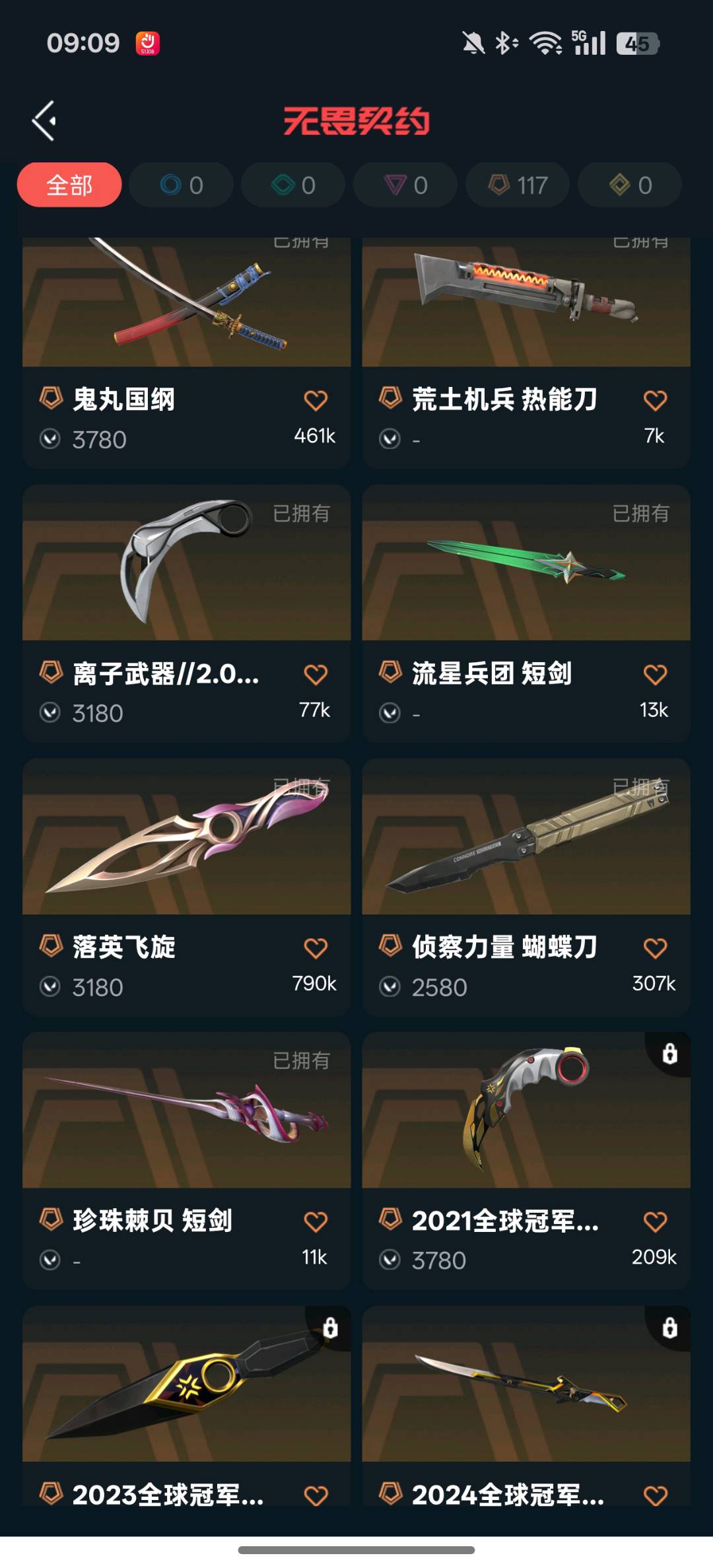The height and width of the screenshot is (1568, 713).
Task: Open the 落英飞旋 skin card
Action: (x=186, y=838)
